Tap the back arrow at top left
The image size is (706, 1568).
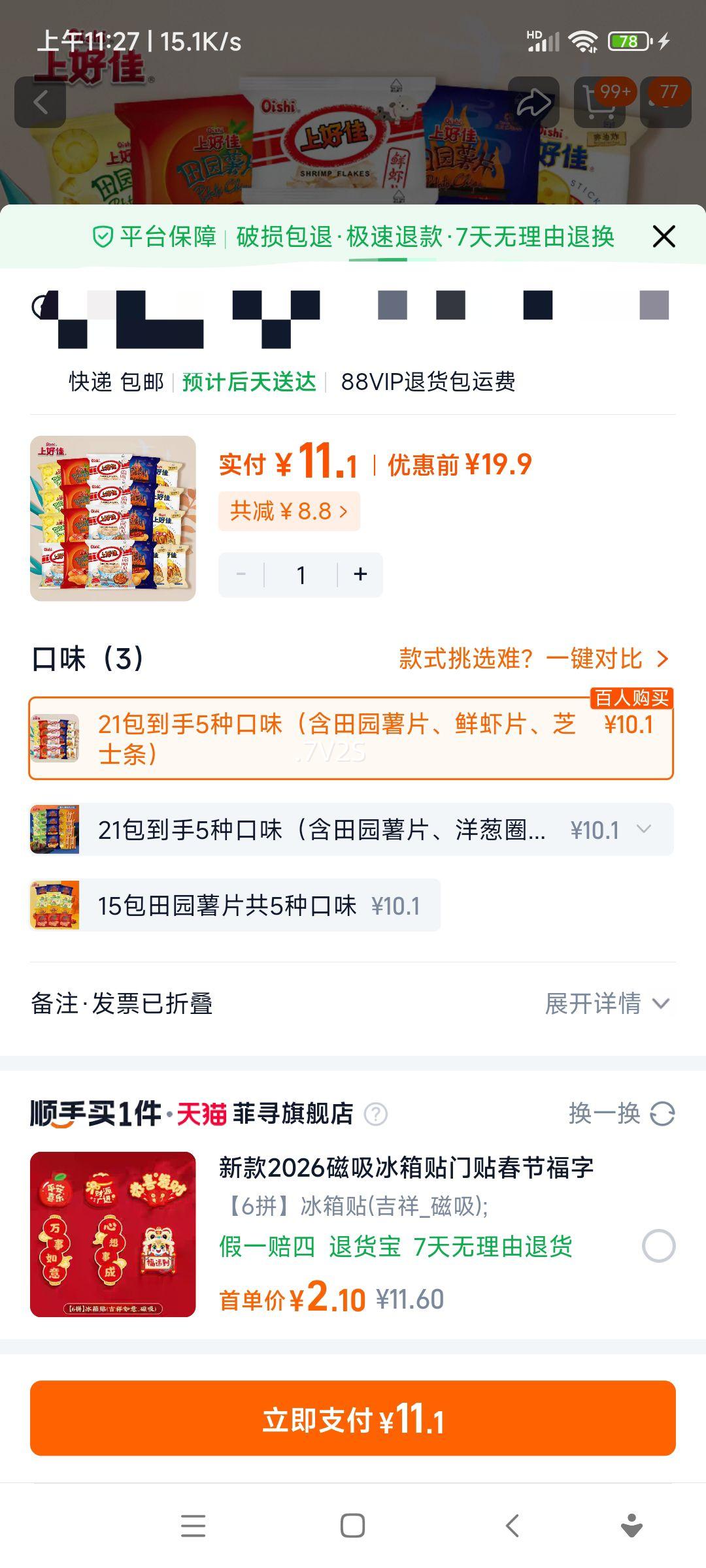(x=41, y=101)
